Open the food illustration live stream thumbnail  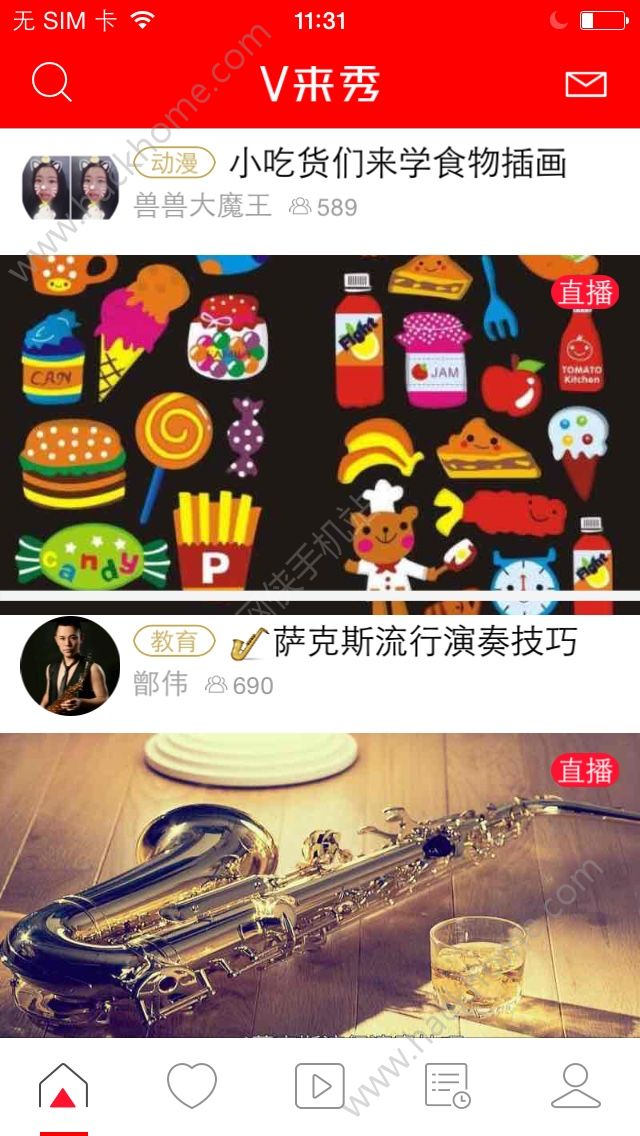320,434
